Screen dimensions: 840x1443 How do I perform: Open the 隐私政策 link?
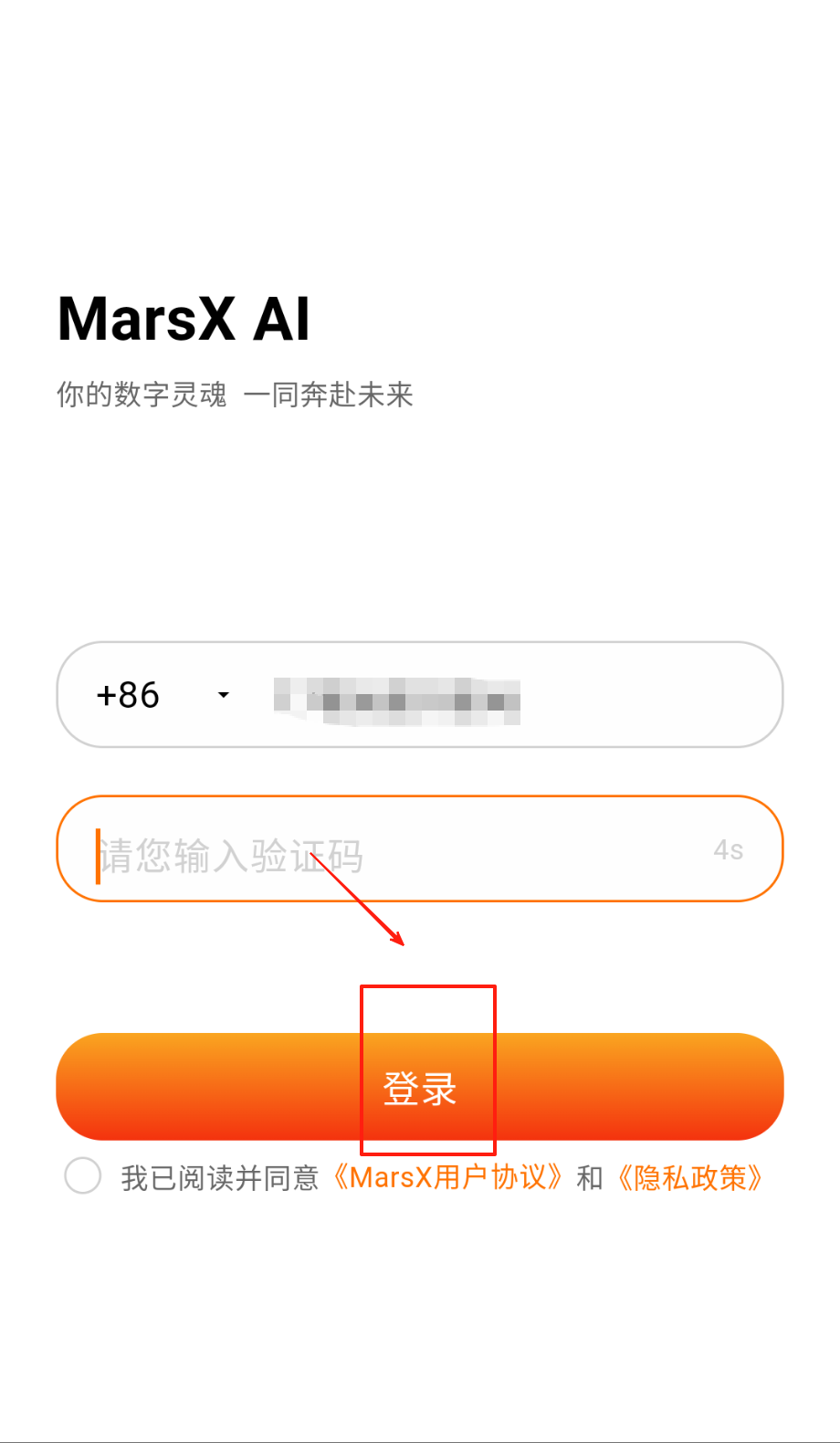(x=690, y=1178)
